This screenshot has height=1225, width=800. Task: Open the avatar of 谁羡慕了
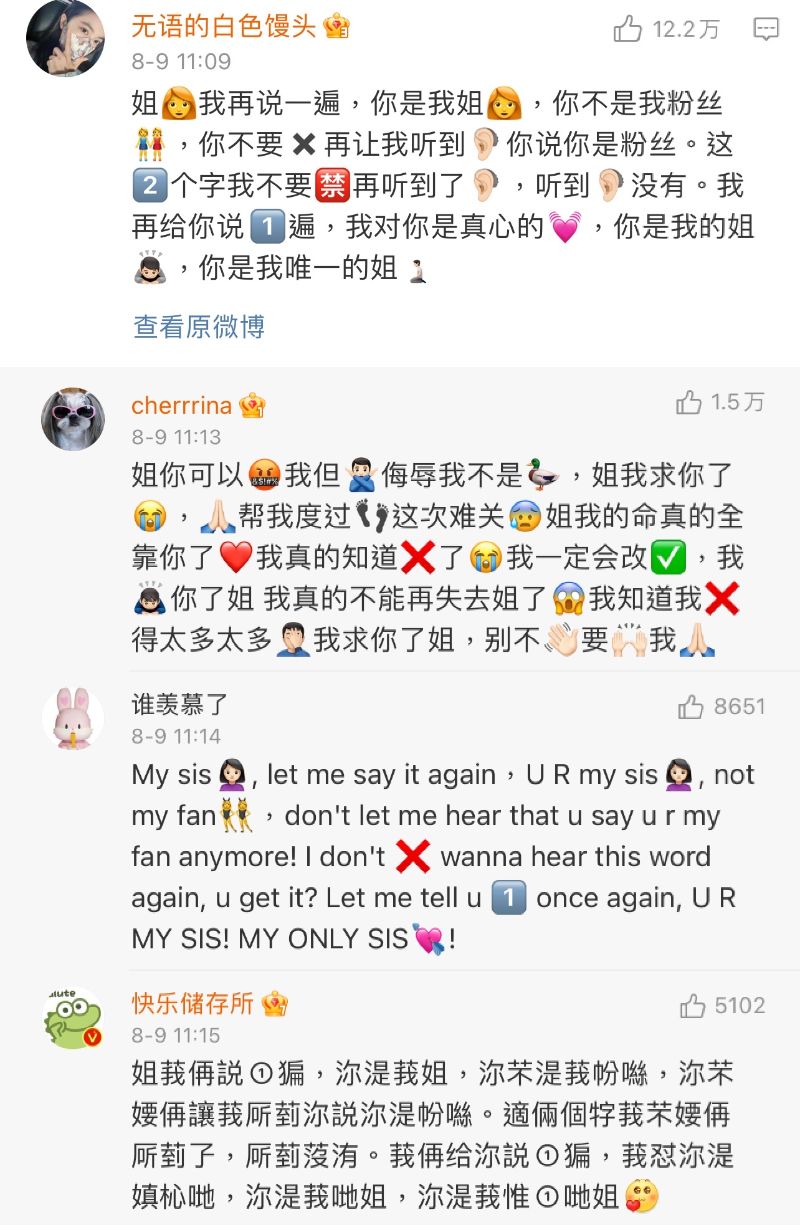point(73,719)
